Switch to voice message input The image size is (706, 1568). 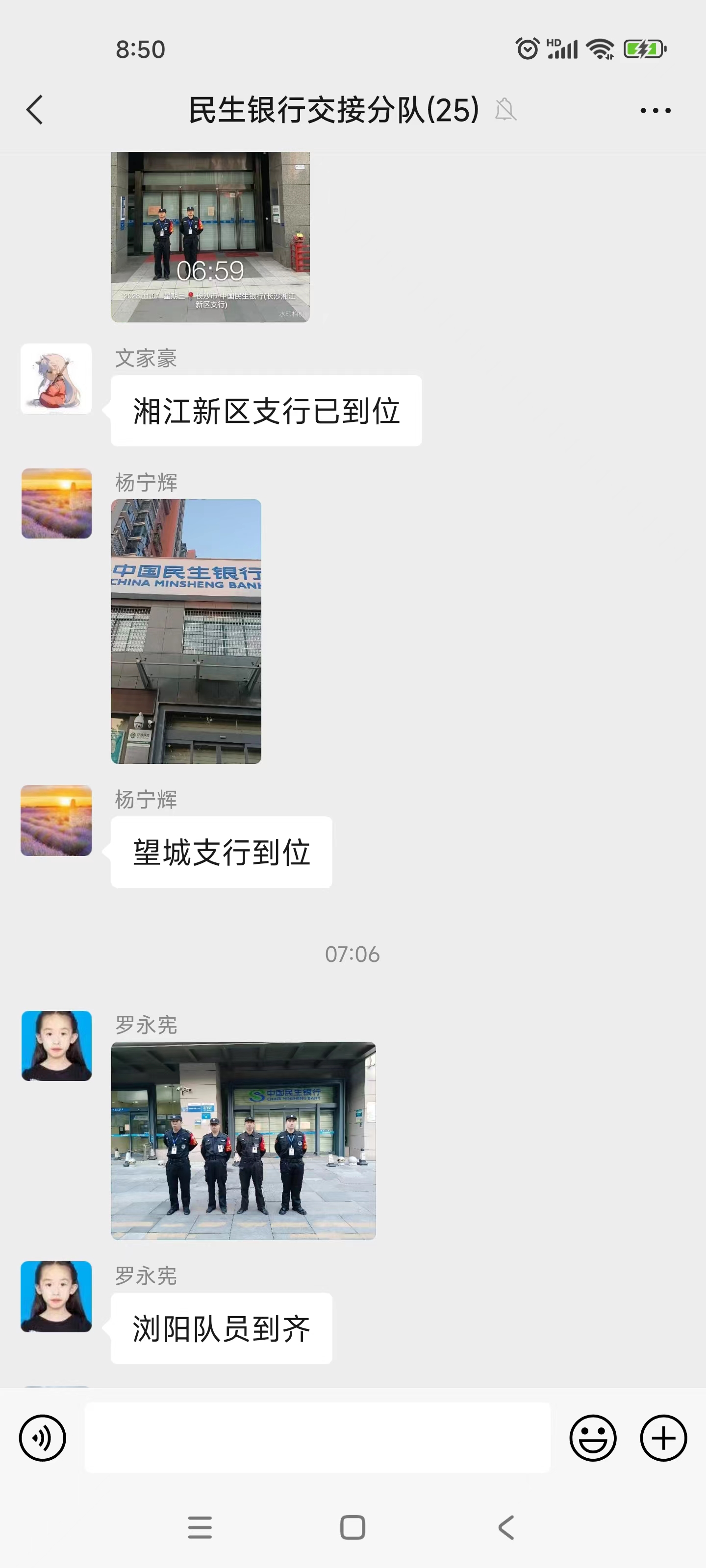pyautogui.click(x=43, y=1438)
